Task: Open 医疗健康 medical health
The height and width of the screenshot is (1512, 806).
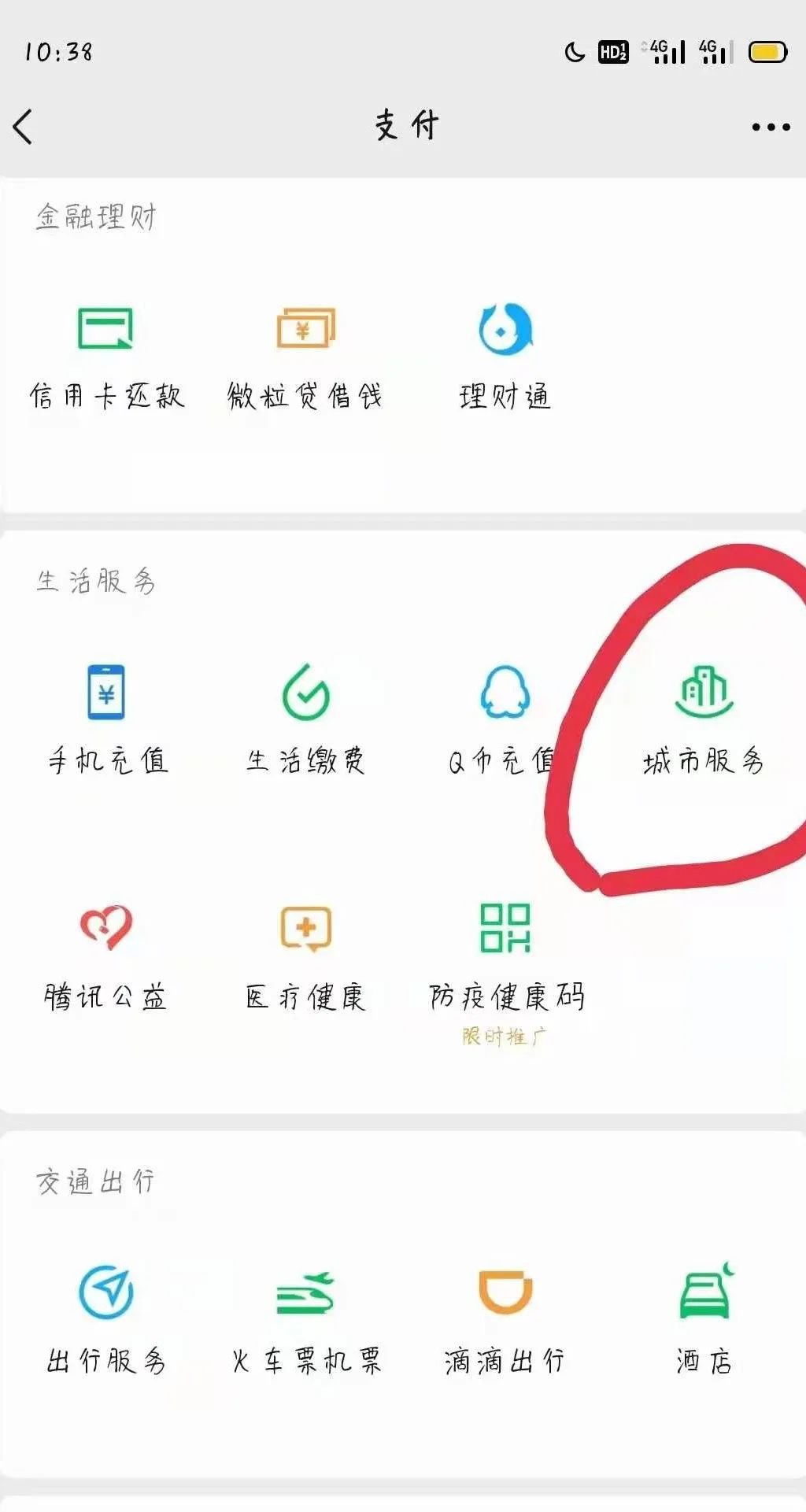Action: pos(305,956)
